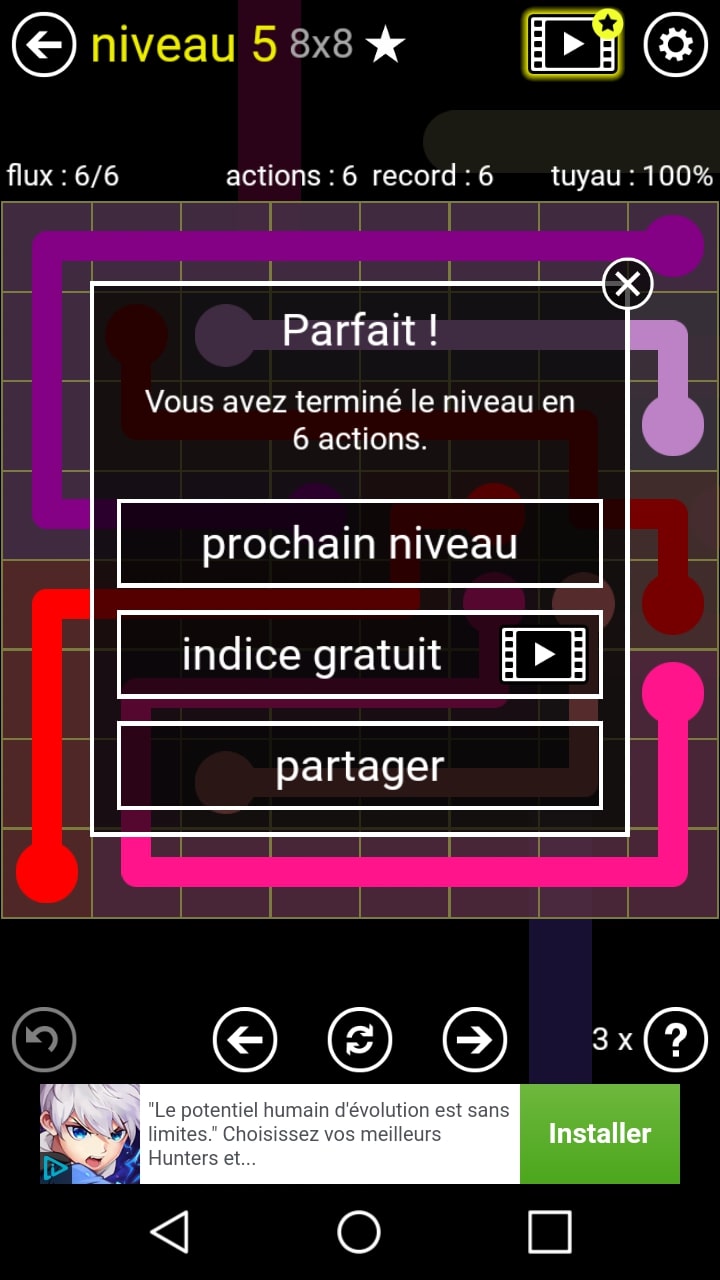
Task: Open recent apps from navigation bar
Action: 549,1232
